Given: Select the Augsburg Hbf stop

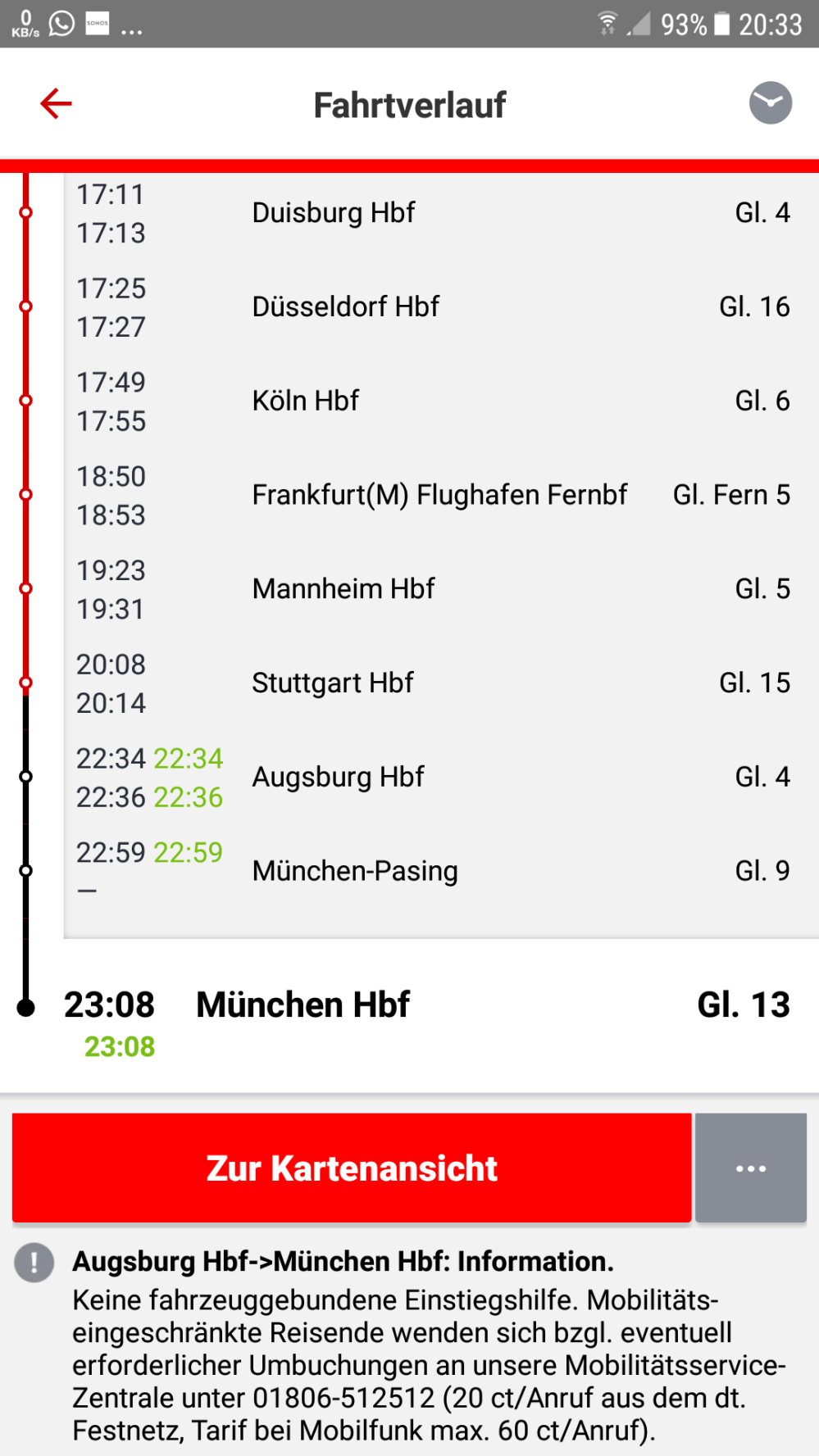Looking at the screenshot, I should (x=338, y=777).
